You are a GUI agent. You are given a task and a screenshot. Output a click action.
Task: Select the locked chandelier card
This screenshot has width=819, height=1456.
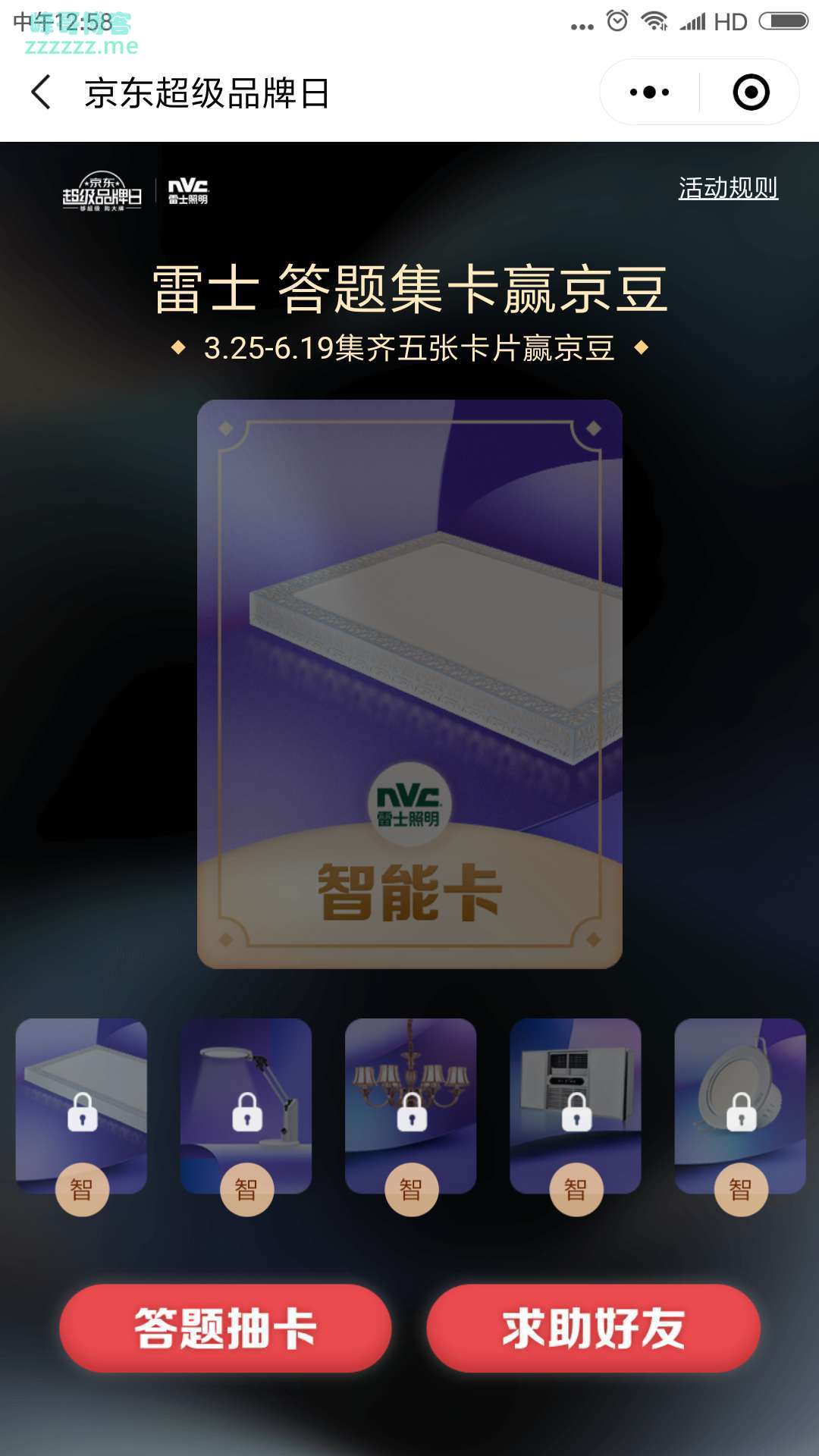pyautogui.click(x=410, y=1107)
